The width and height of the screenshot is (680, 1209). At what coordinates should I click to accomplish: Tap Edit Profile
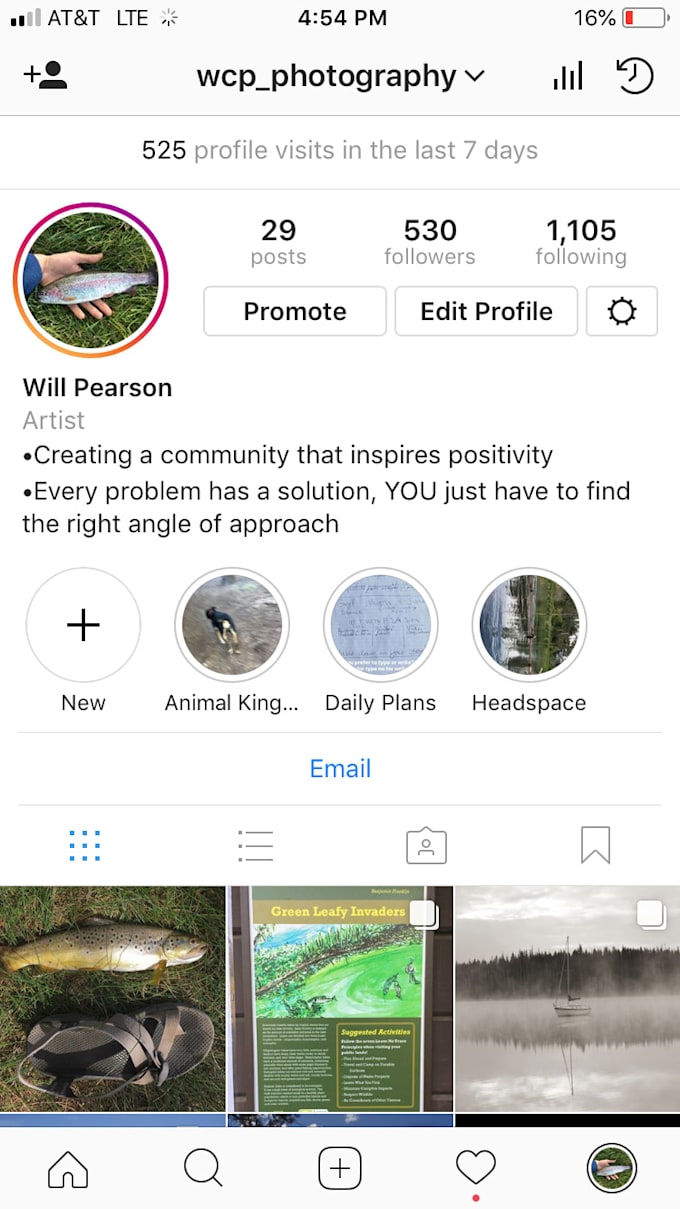pyautogui.click(x=486, y=311)
